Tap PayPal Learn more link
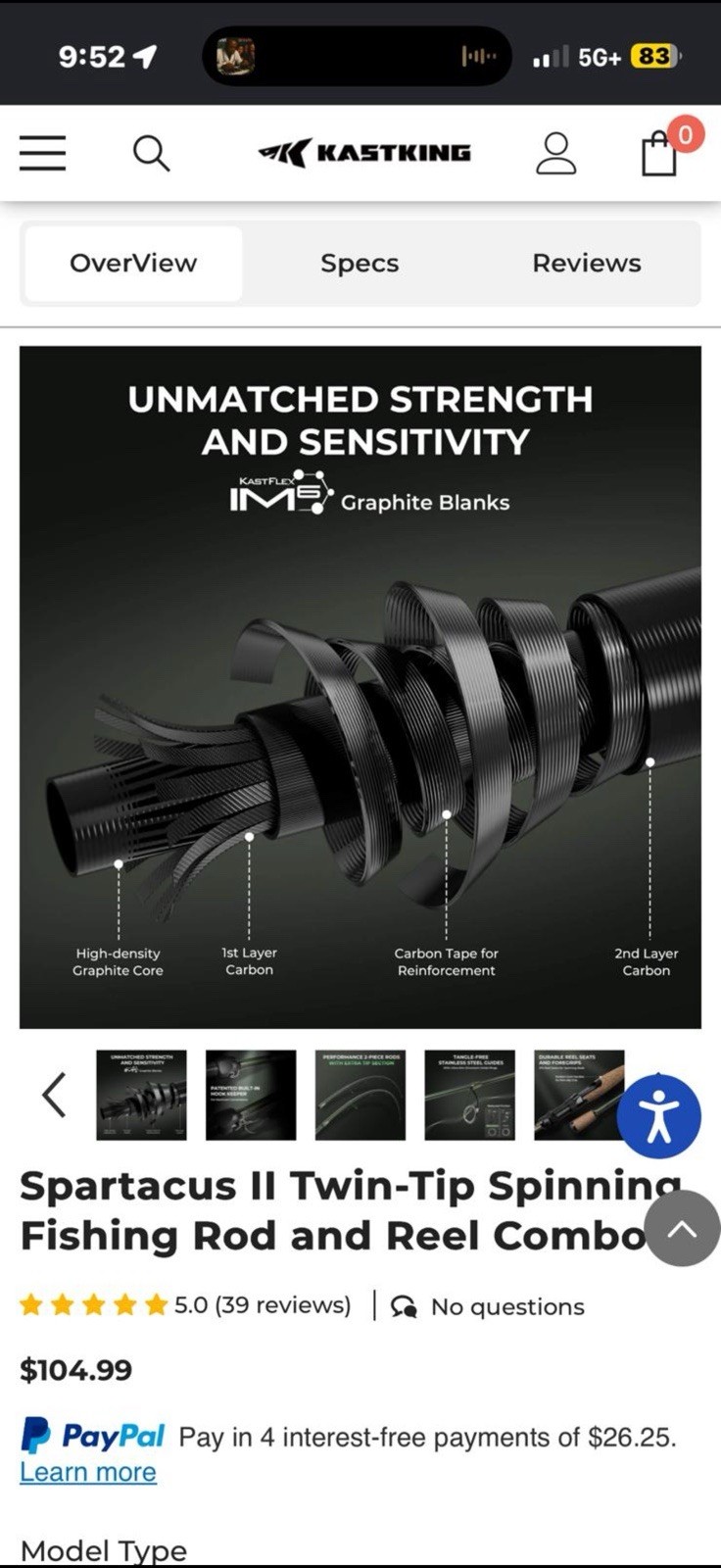721x1568 pixels. coord(88,1472)
